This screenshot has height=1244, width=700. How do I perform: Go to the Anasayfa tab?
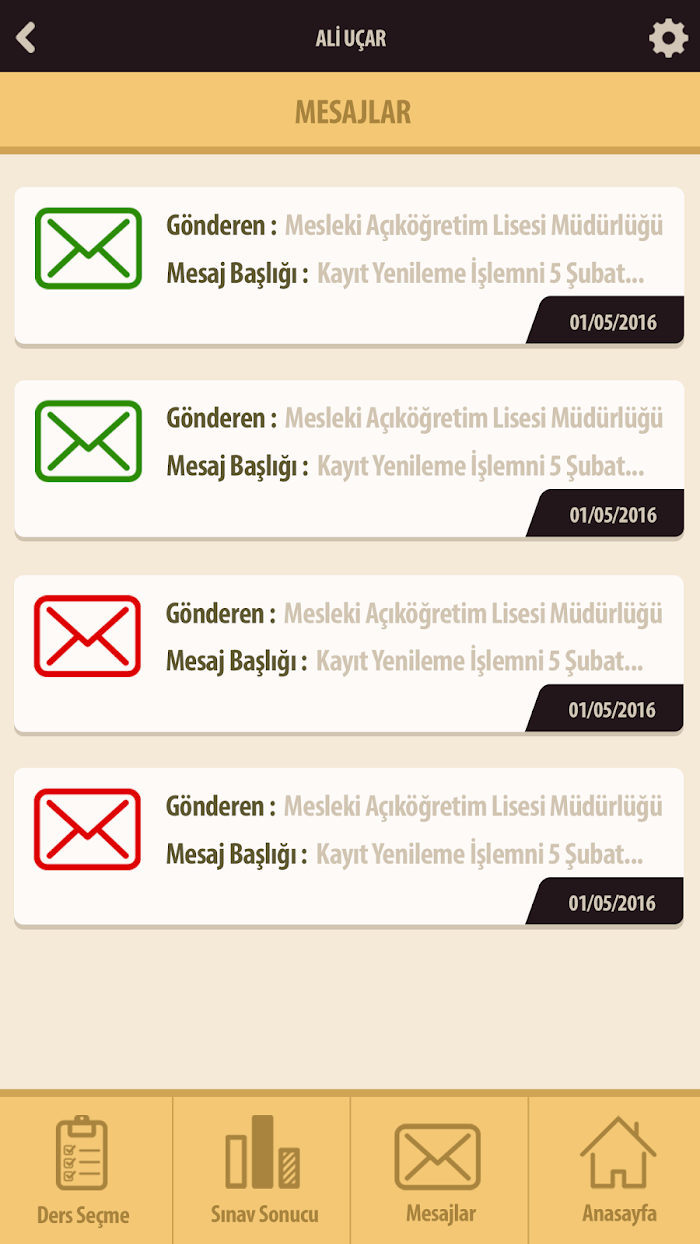pos(617,1170)
